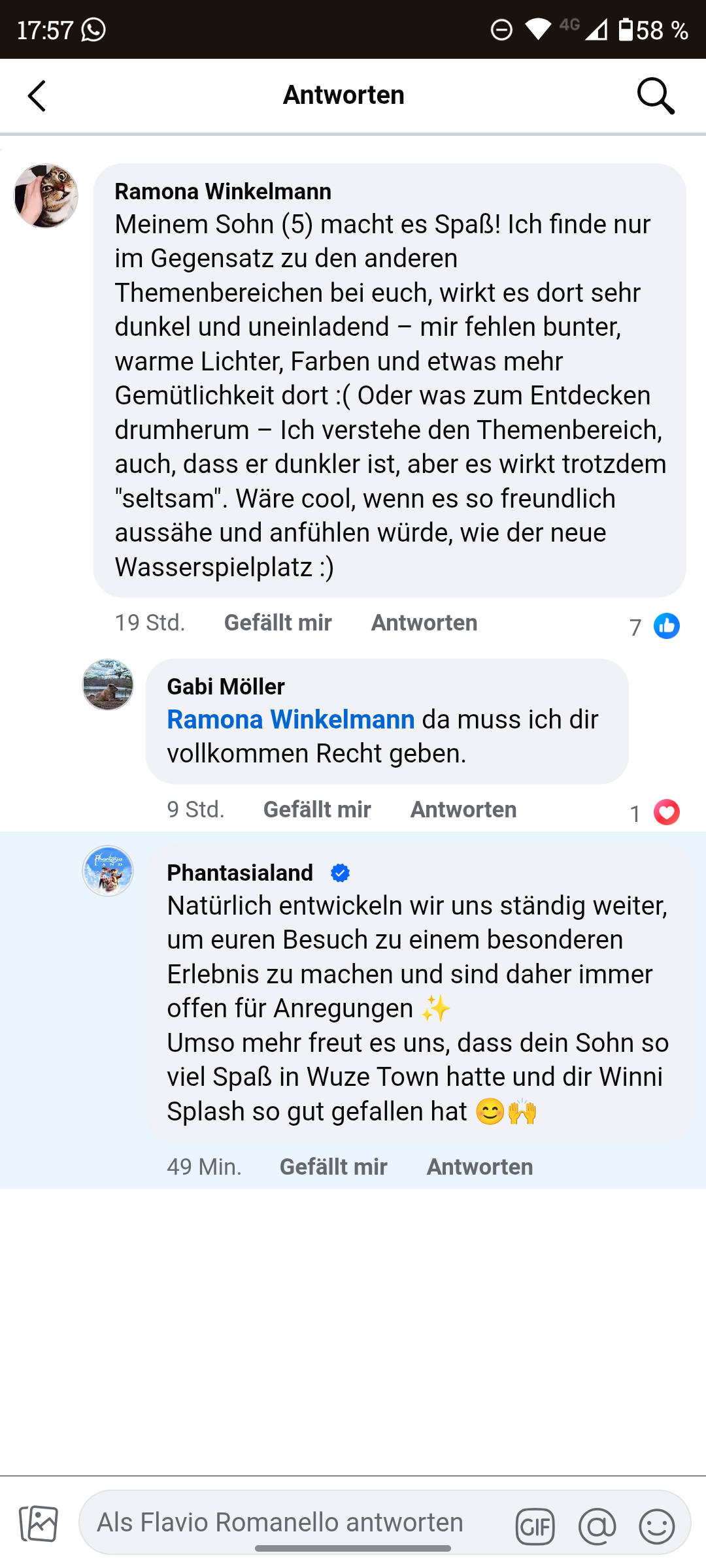Open Phantasialand's profile picture
This screenshot has height=1568, width=706.
point(108,872)
